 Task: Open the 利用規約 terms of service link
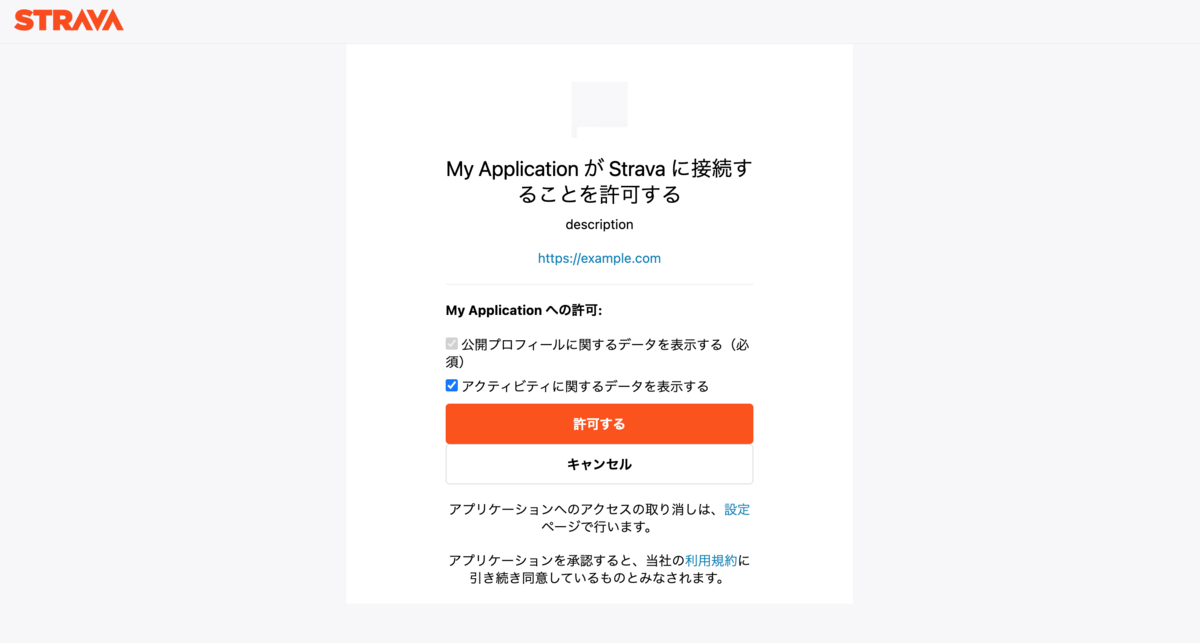click(x=711, y=560)
